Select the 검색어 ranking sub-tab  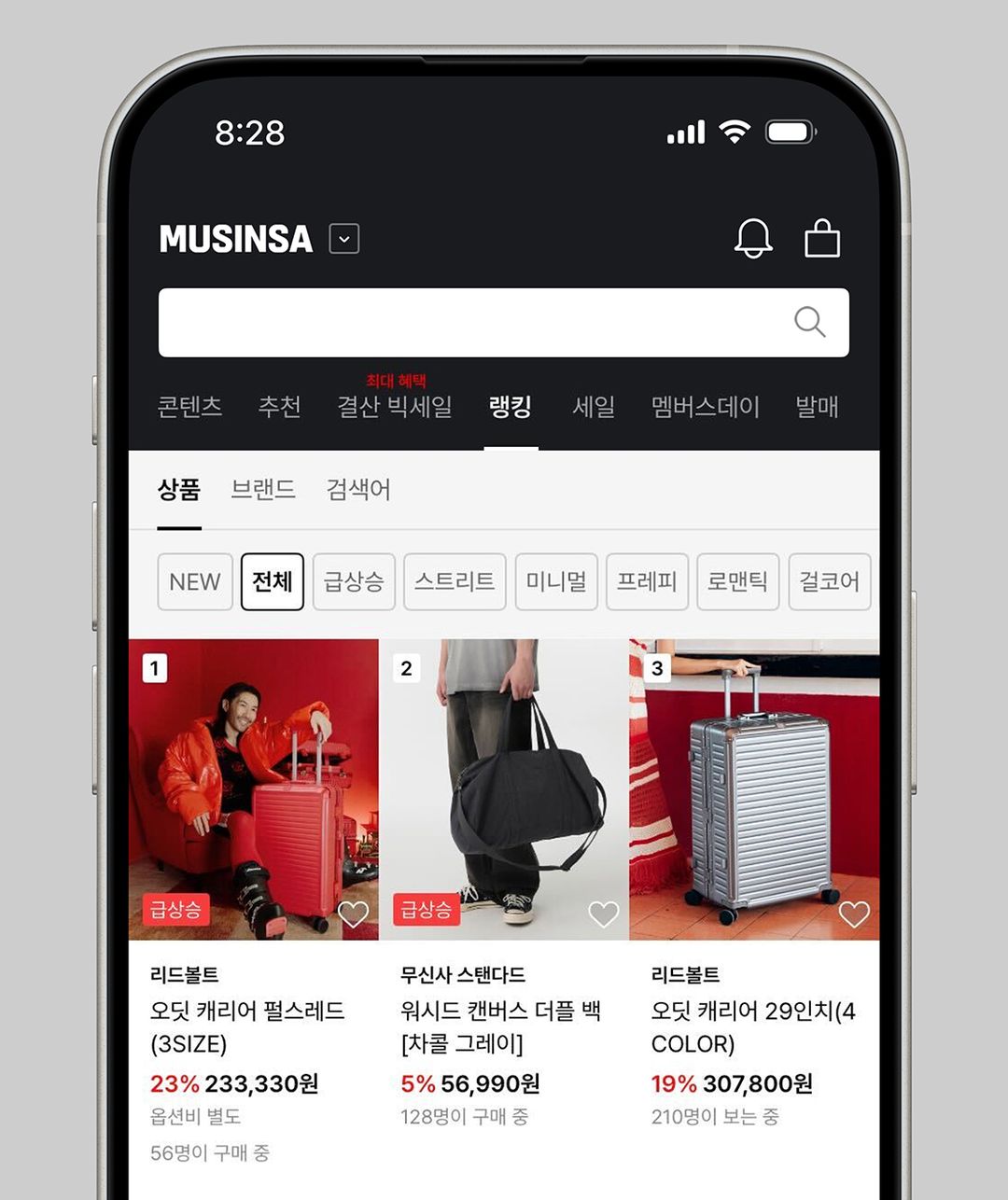click(x=358, y=489)
